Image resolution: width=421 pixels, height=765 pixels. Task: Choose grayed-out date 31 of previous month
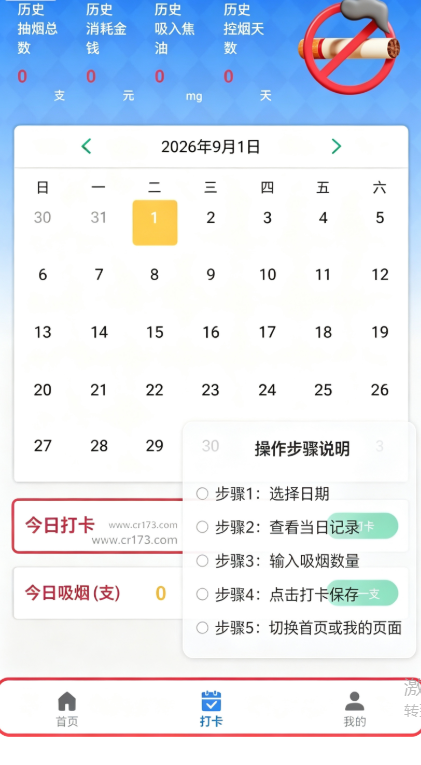(x=99, y=218)
